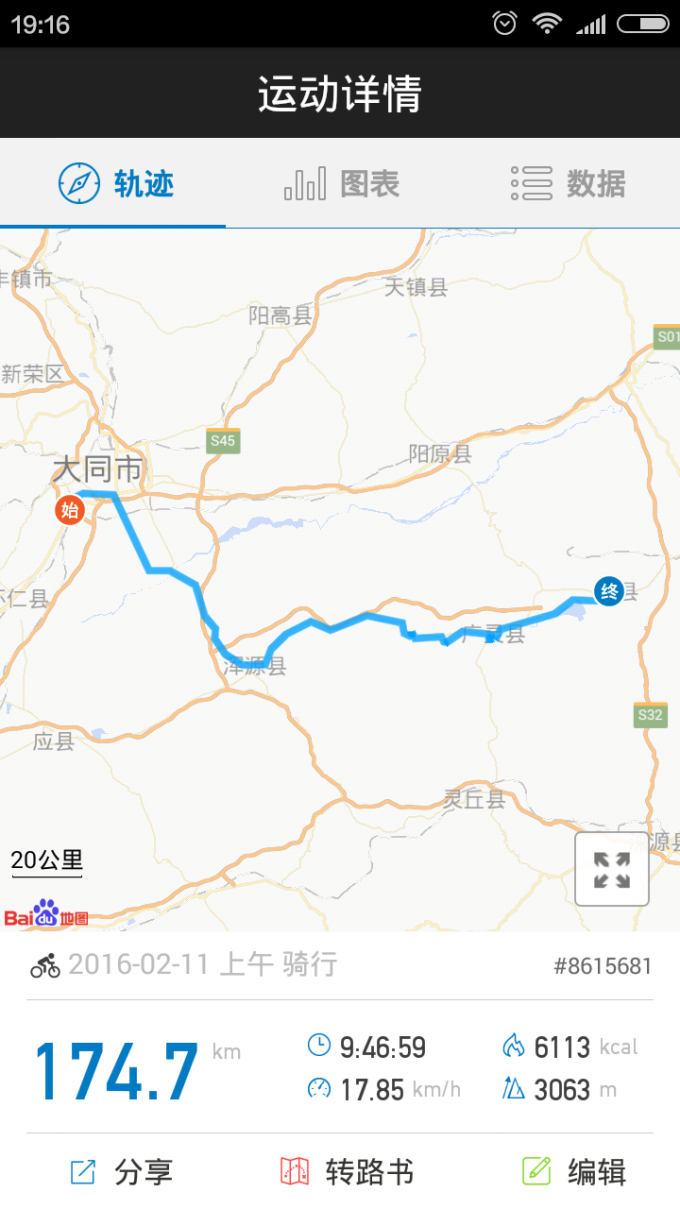680x1209 pixels.
Task: Tap the 始 start marker on map
Action: tap(70, 510)
